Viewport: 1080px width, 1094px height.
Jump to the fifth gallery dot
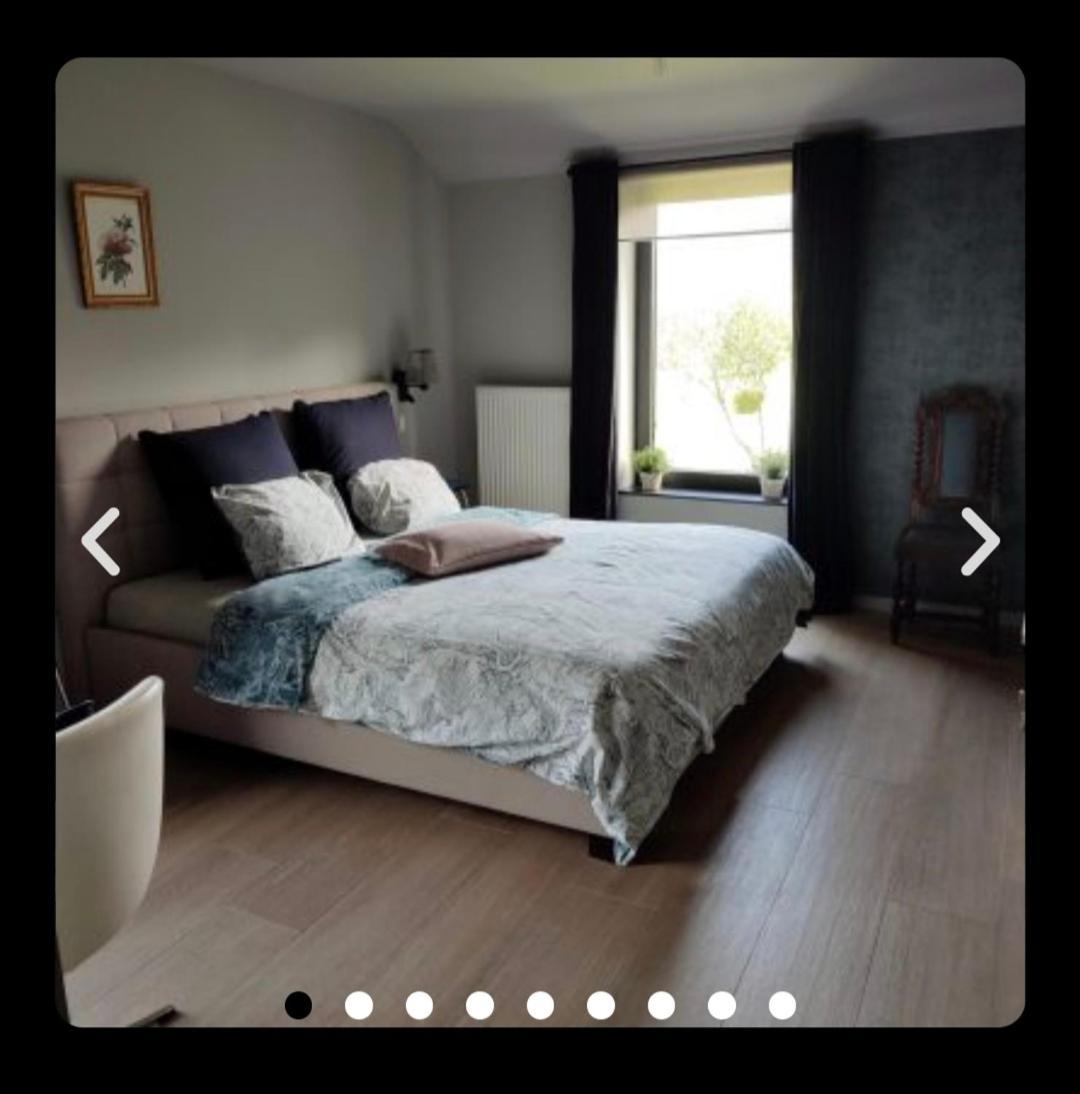(540, 1005)
